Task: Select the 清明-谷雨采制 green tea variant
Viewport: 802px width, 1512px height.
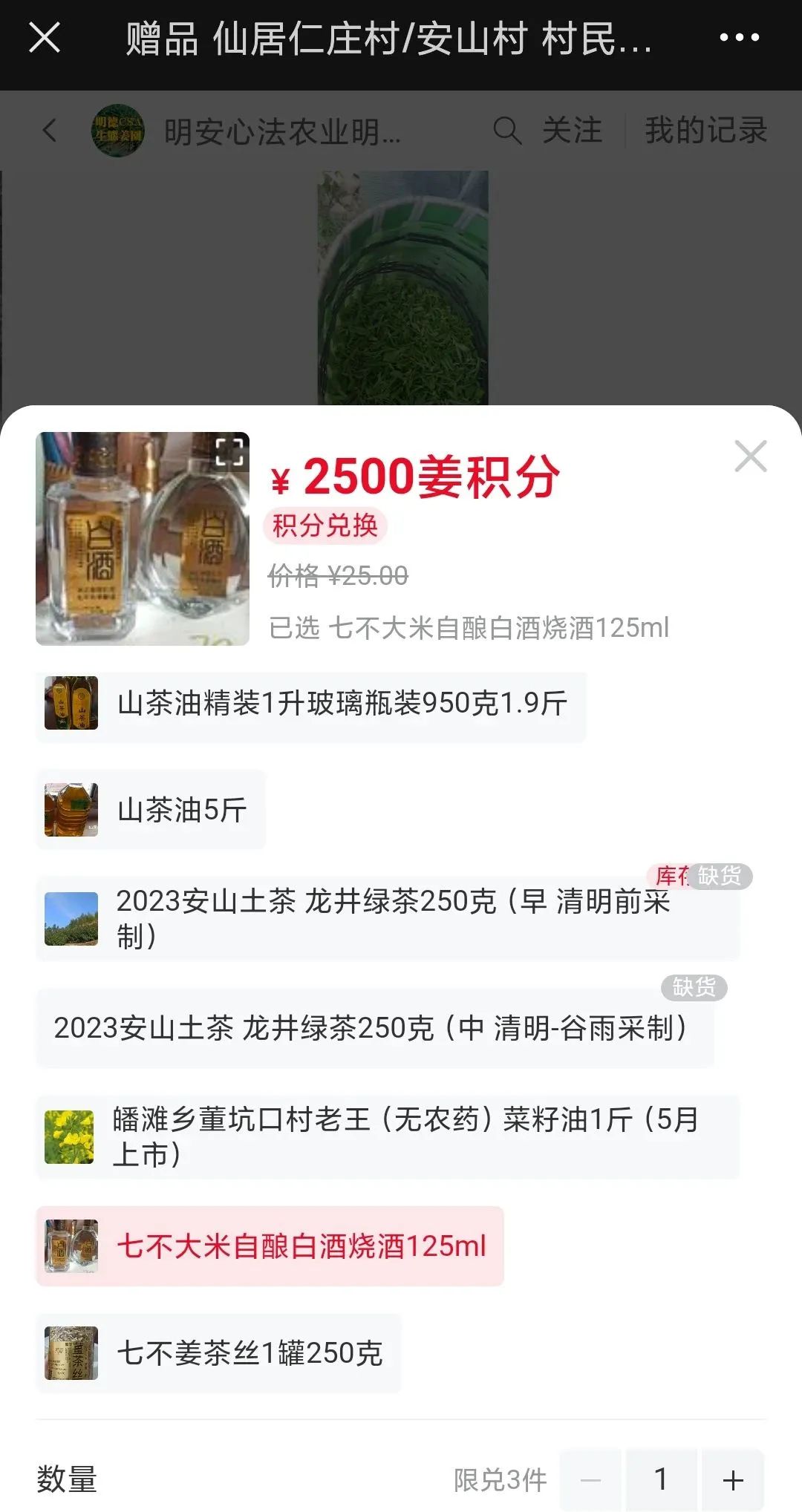Action: click(371, 1030)
